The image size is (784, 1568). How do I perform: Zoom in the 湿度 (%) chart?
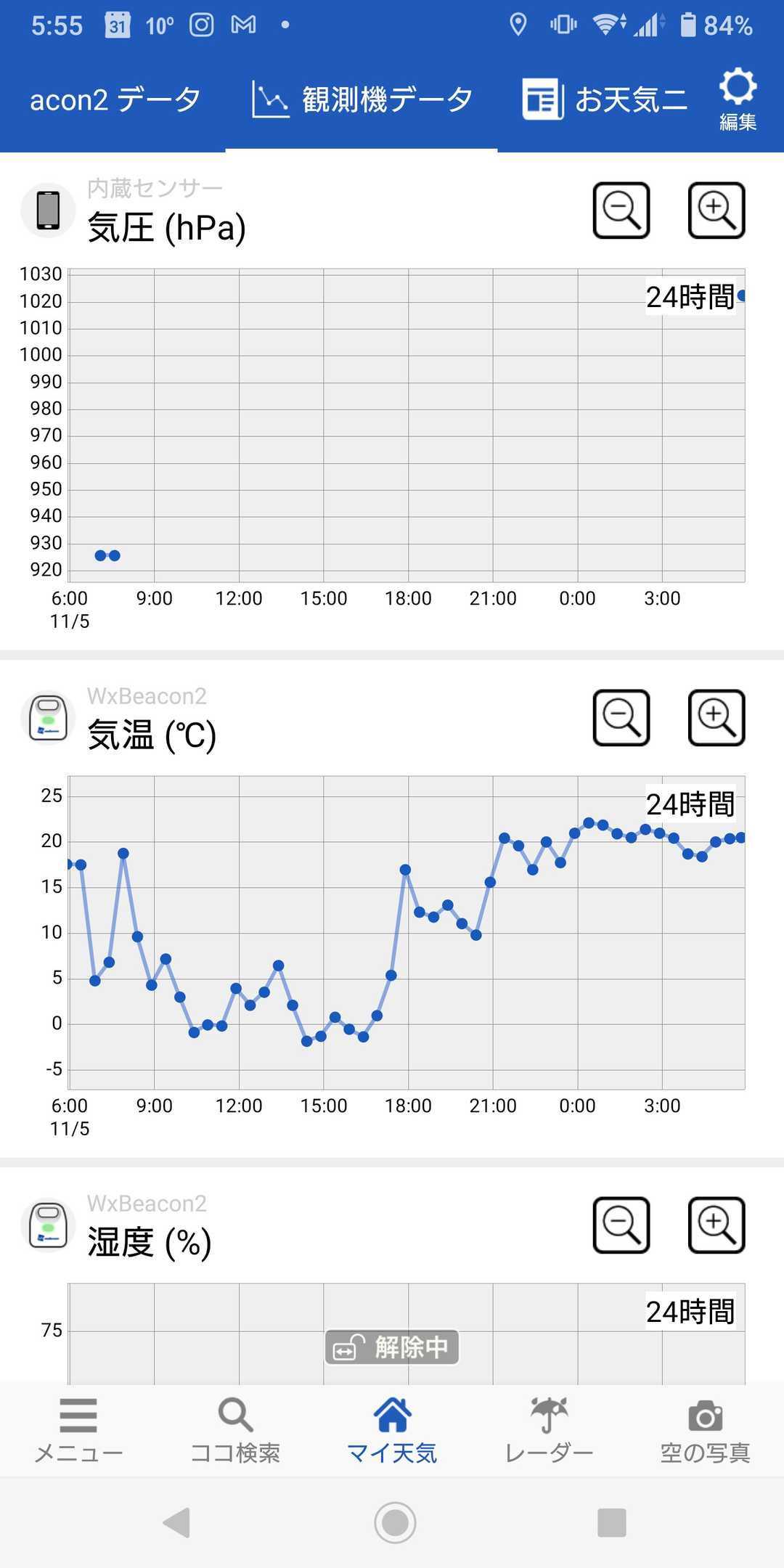716,1225
